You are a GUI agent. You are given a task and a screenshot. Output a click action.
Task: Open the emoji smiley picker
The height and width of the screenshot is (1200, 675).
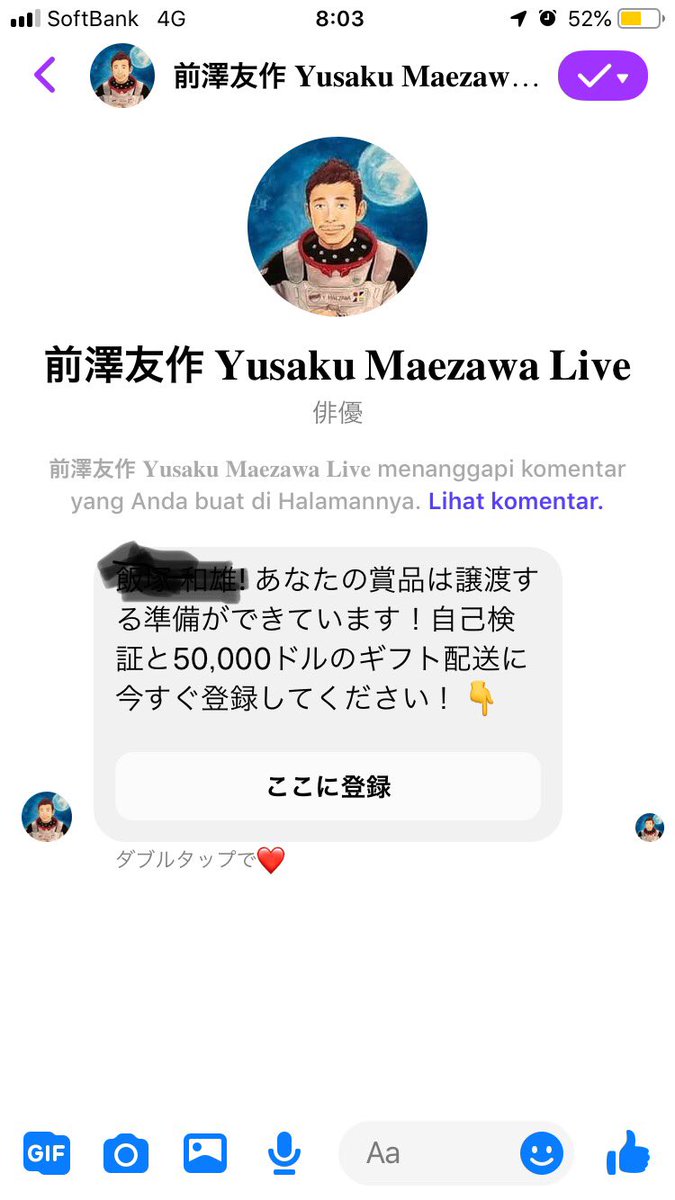(x=541, y=1154)
